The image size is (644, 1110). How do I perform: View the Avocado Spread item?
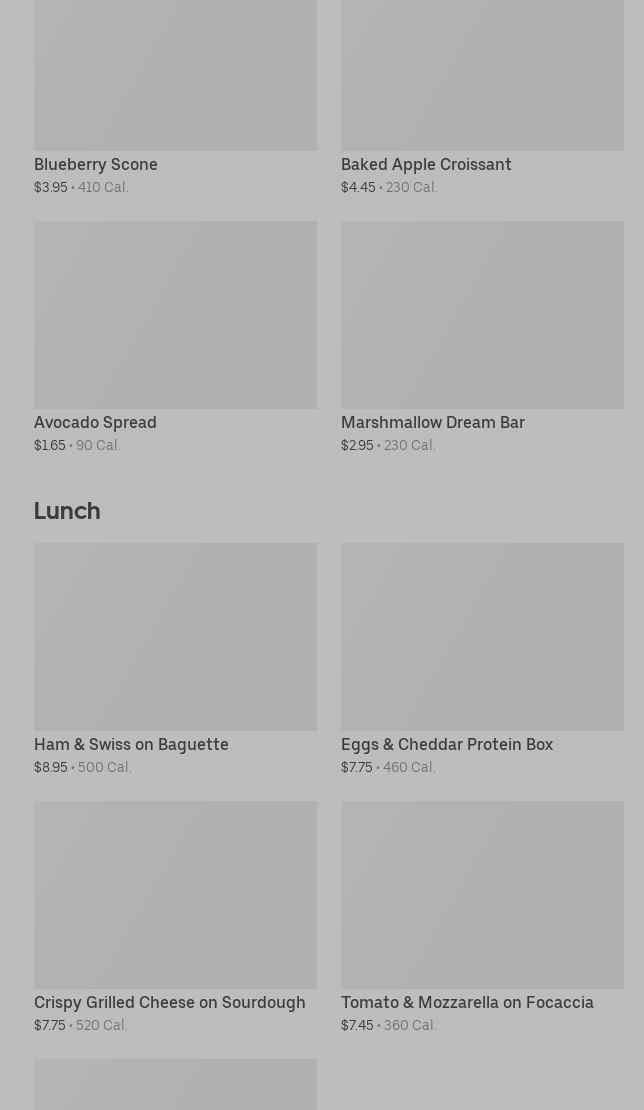pyautogui.click(x=176, y=337)
